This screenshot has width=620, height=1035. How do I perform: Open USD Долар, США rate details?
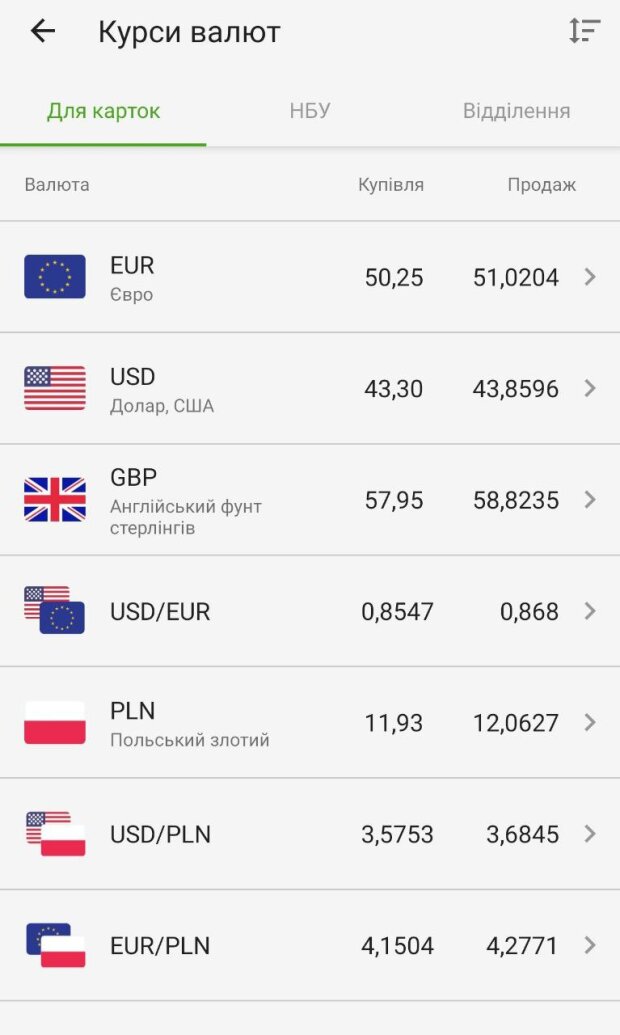tap(310, 388)
